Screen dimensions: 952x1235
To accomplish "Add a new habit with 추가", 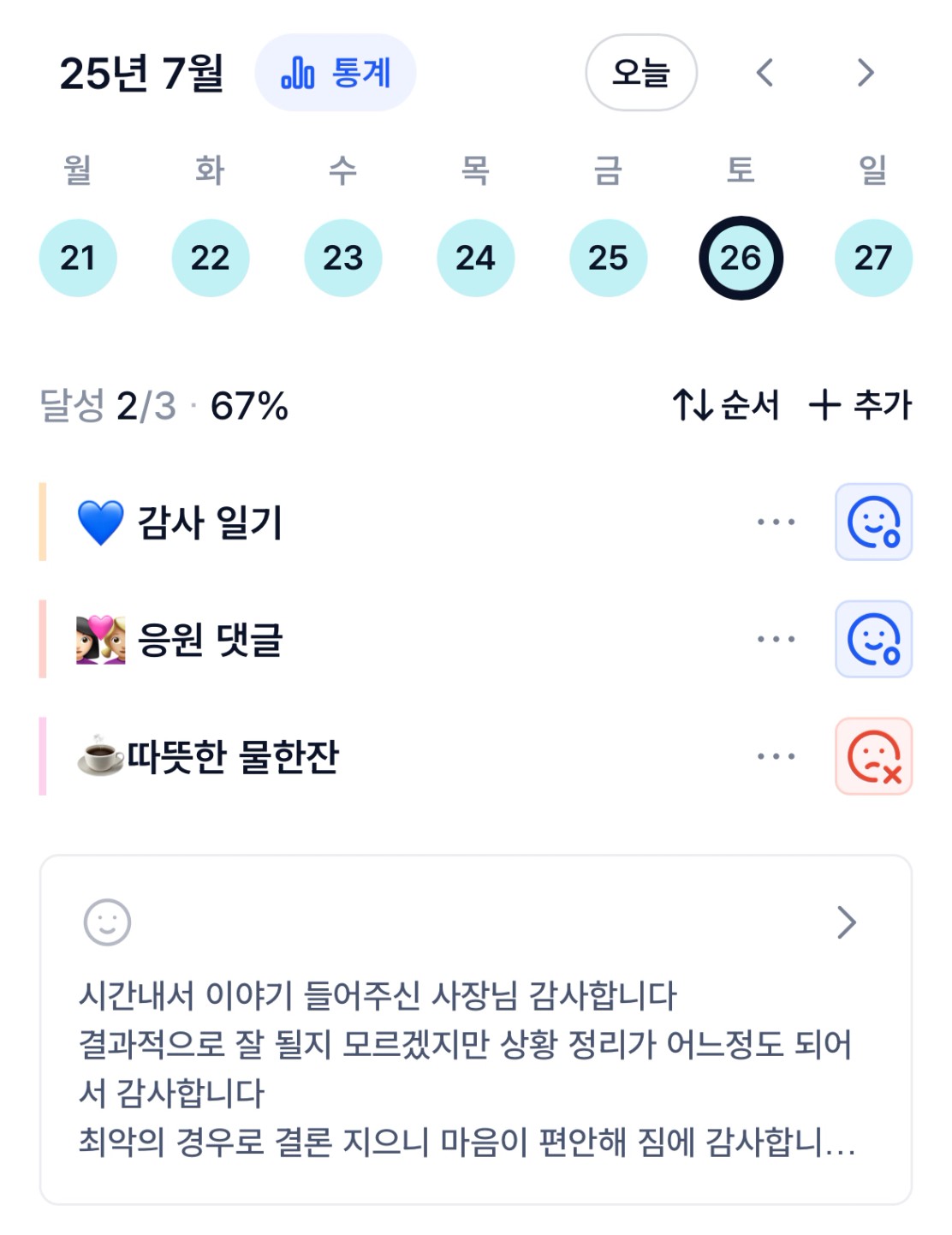I will click(x=860, y=405).
